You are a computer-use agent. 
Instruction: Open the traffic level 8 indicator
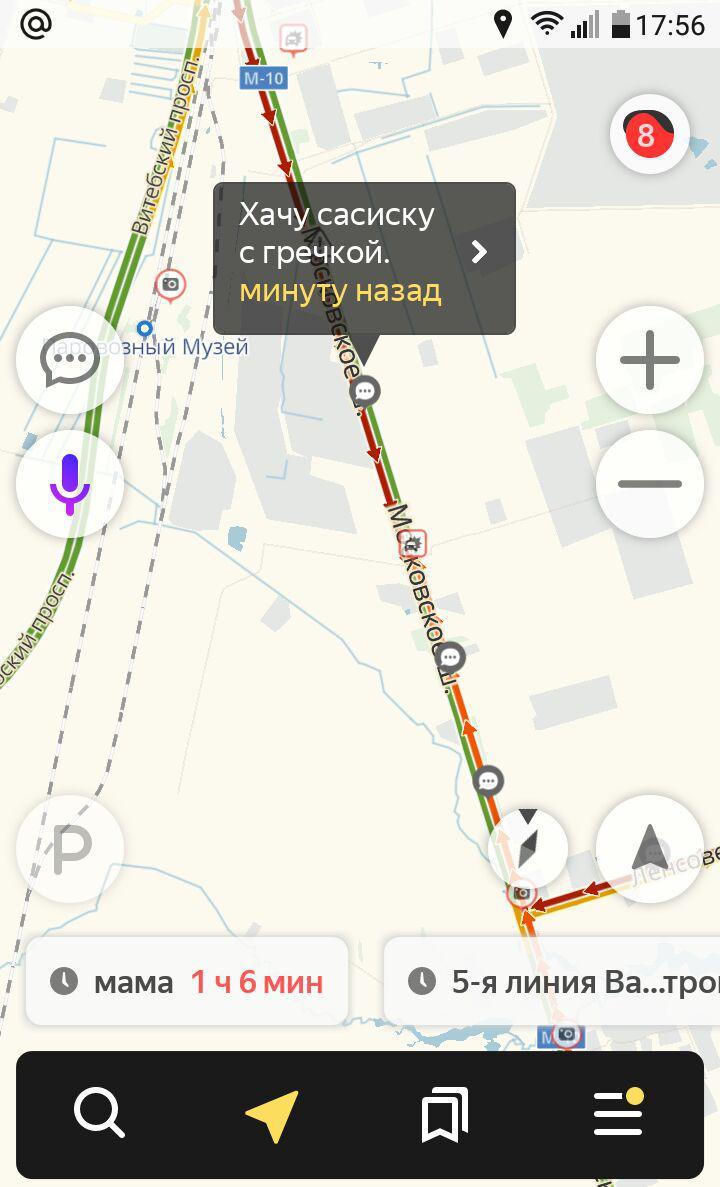tap(649, 134)
